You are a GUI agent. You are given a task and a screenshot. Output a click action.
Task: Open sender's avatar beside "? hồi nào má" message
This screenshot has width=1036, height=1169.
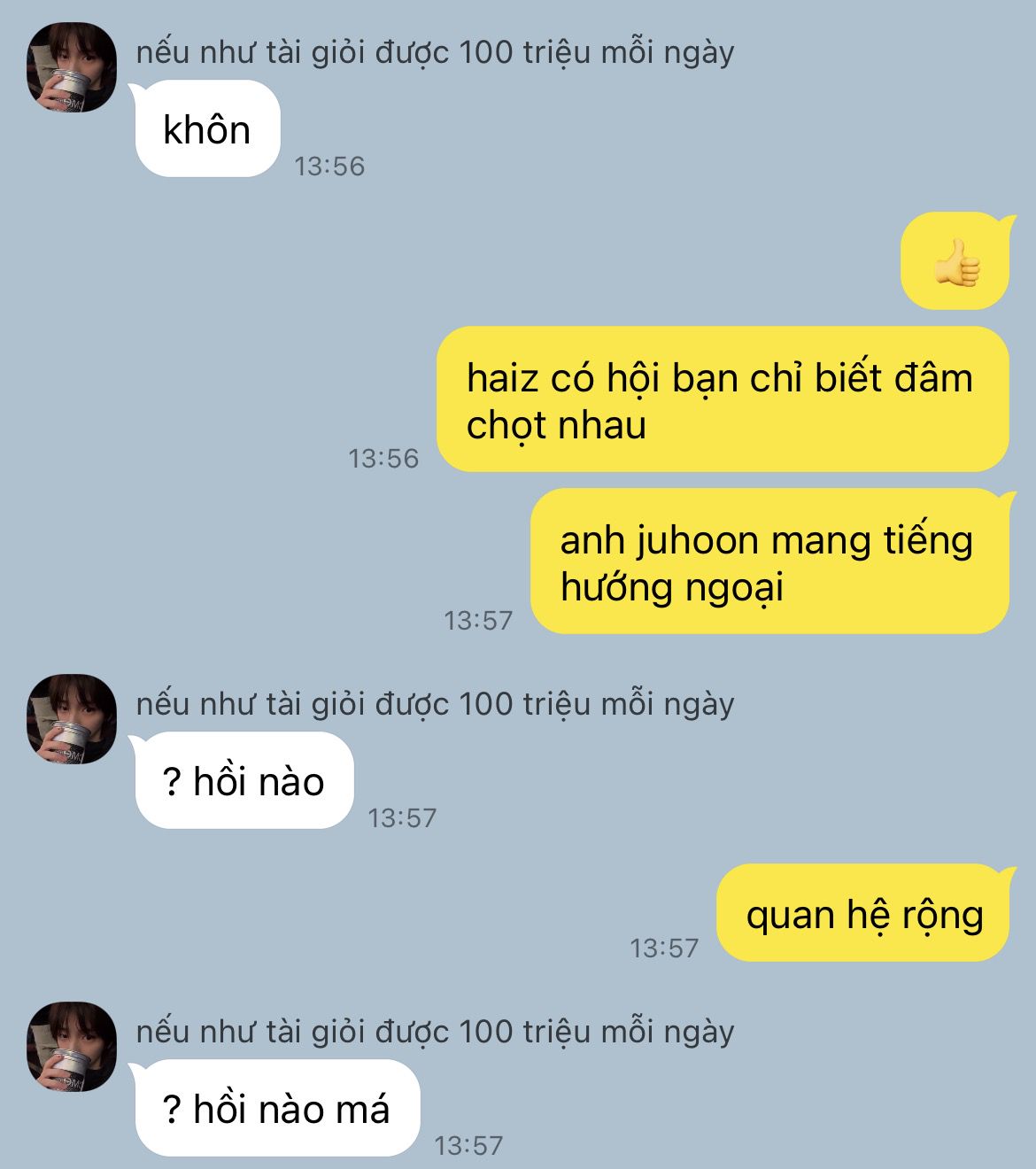coord(72,1047)
